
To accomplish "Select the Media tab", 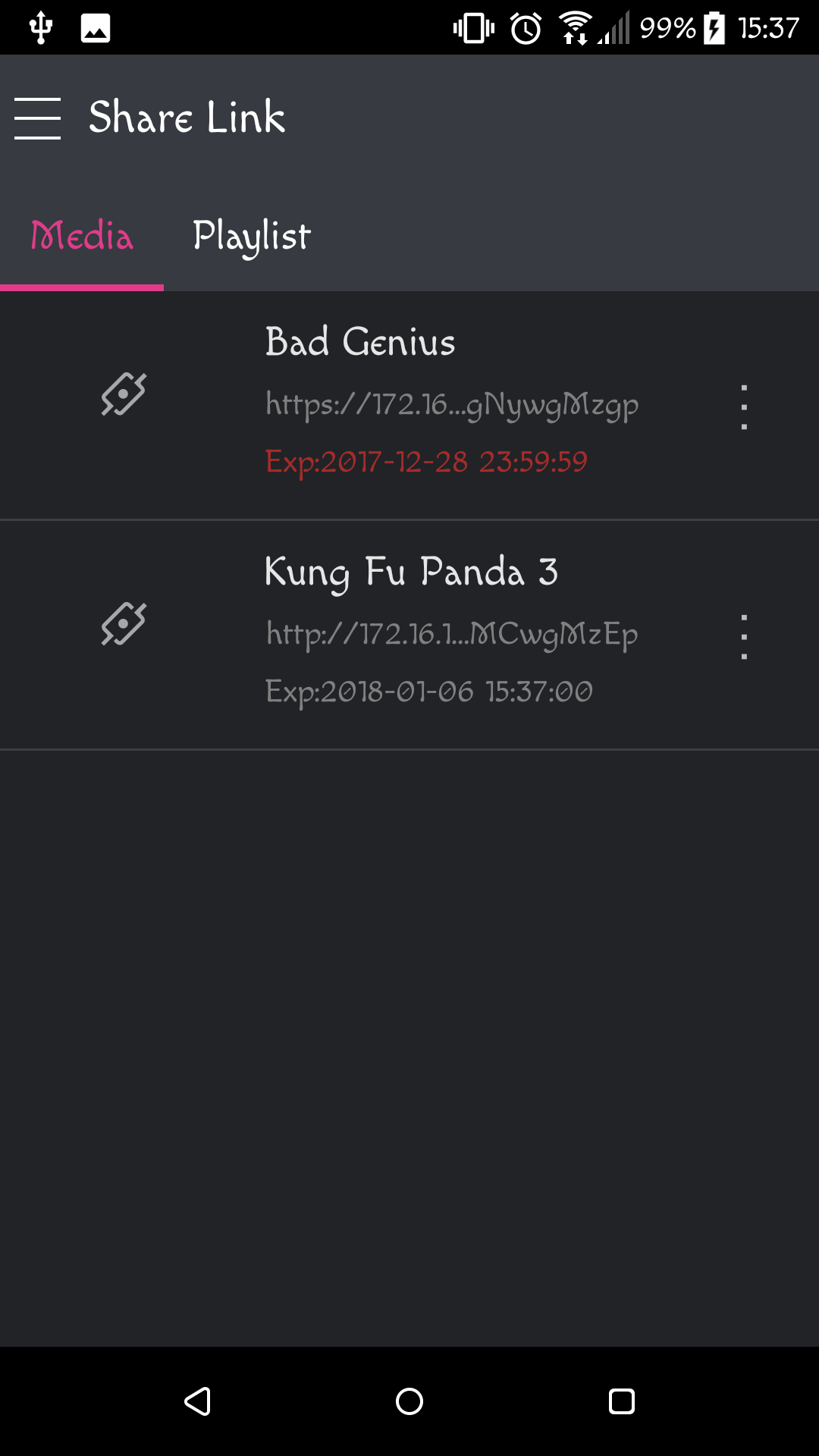I will [82, 236].
